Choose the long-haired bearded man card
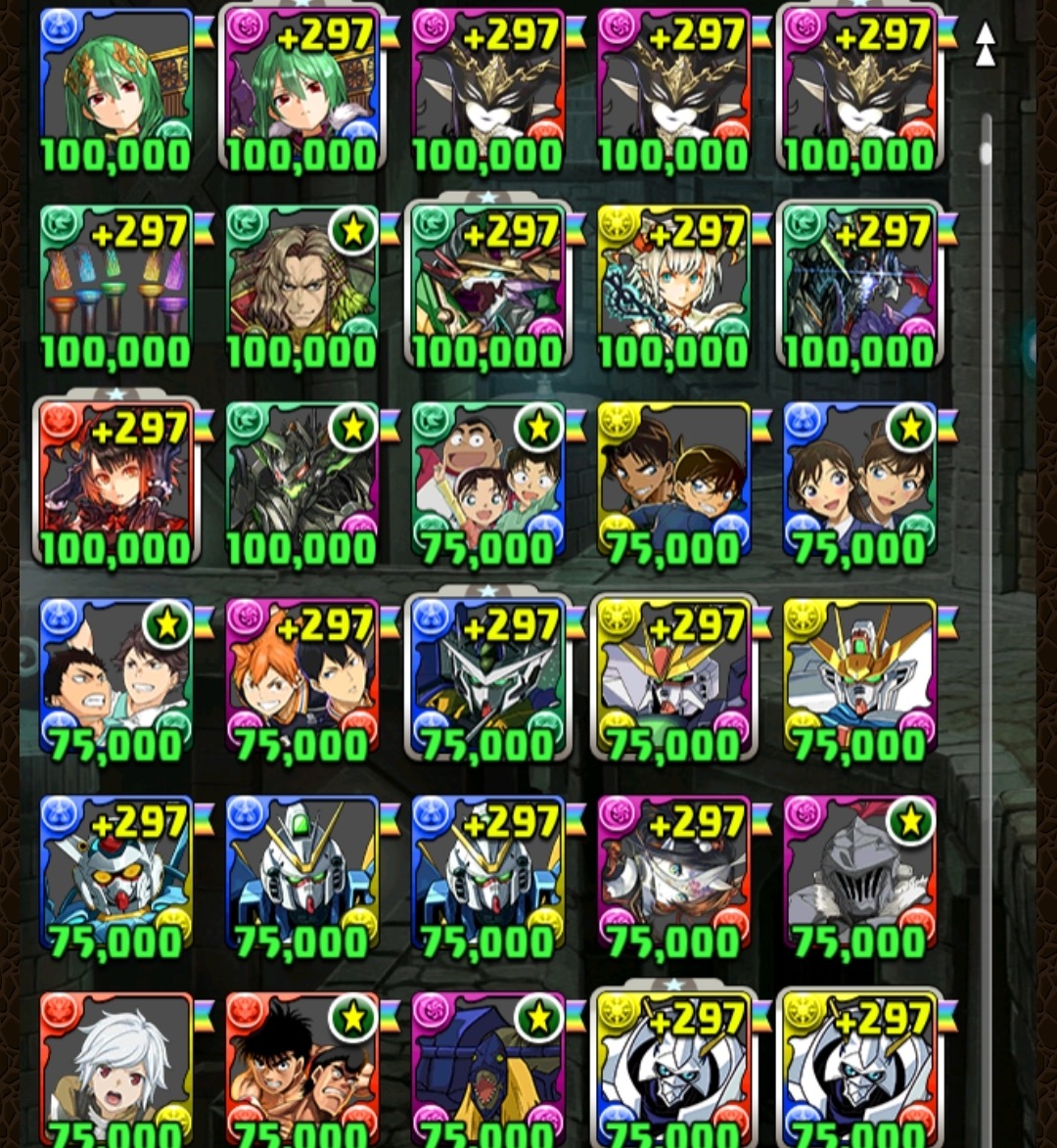Image resolution: width=1057 pixels, height=1148 pixels. coord(301,287)
